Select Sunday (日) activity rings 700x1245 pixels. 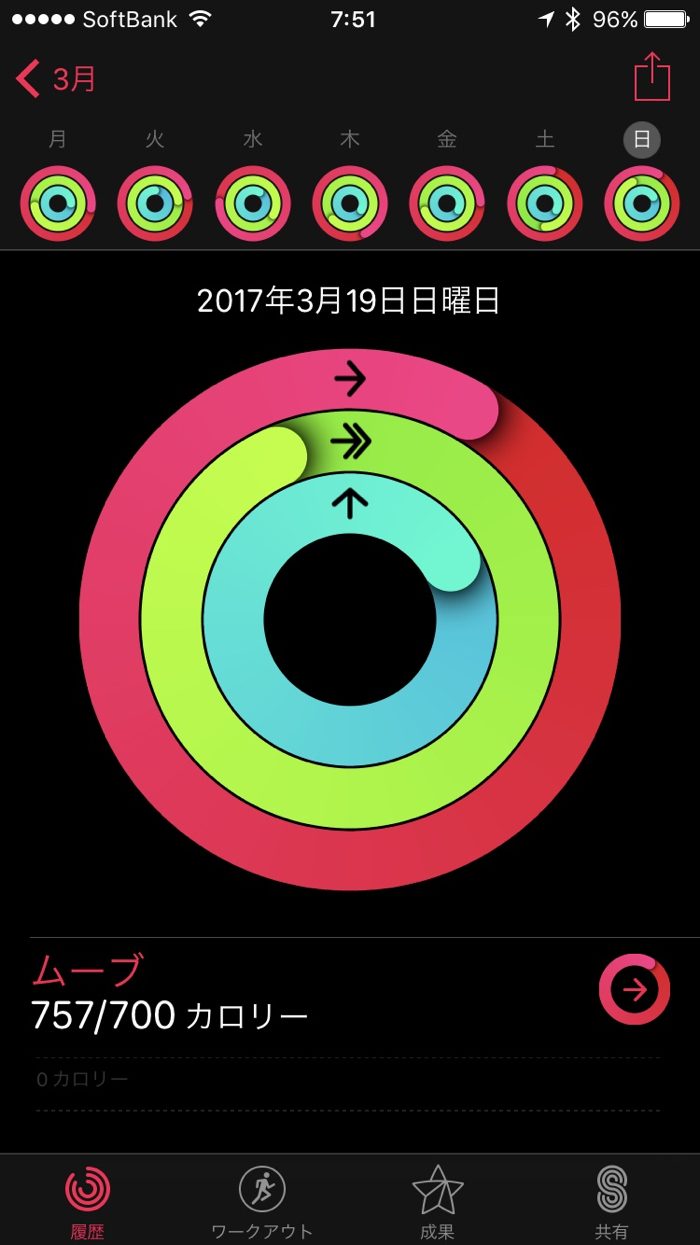coord(642,203)
